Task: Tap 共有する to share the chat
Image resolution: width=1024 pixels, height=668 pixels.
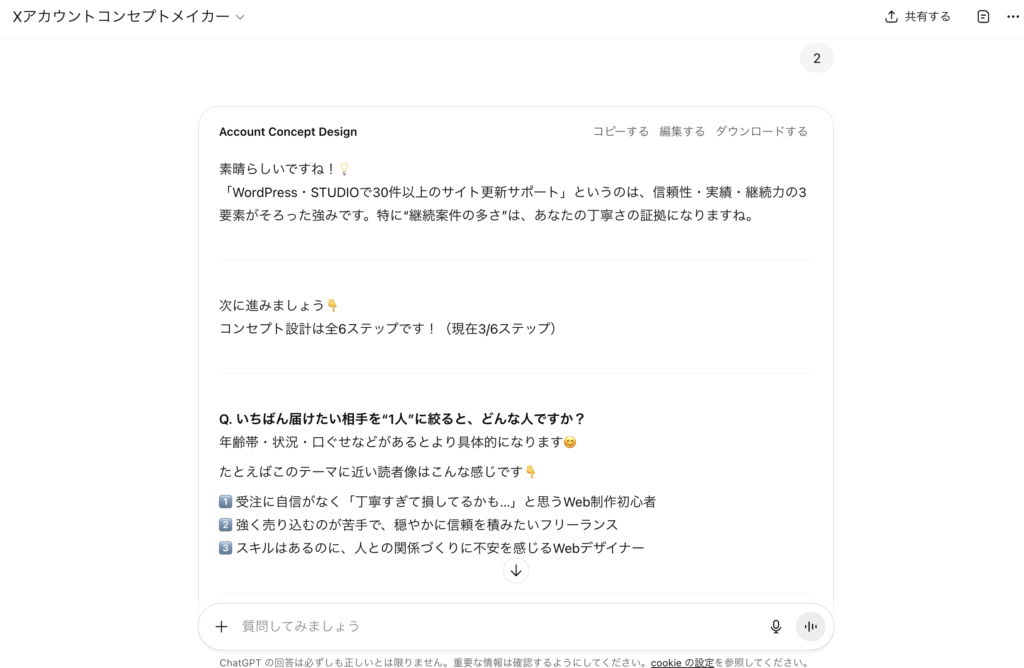Action: [917, 17]
